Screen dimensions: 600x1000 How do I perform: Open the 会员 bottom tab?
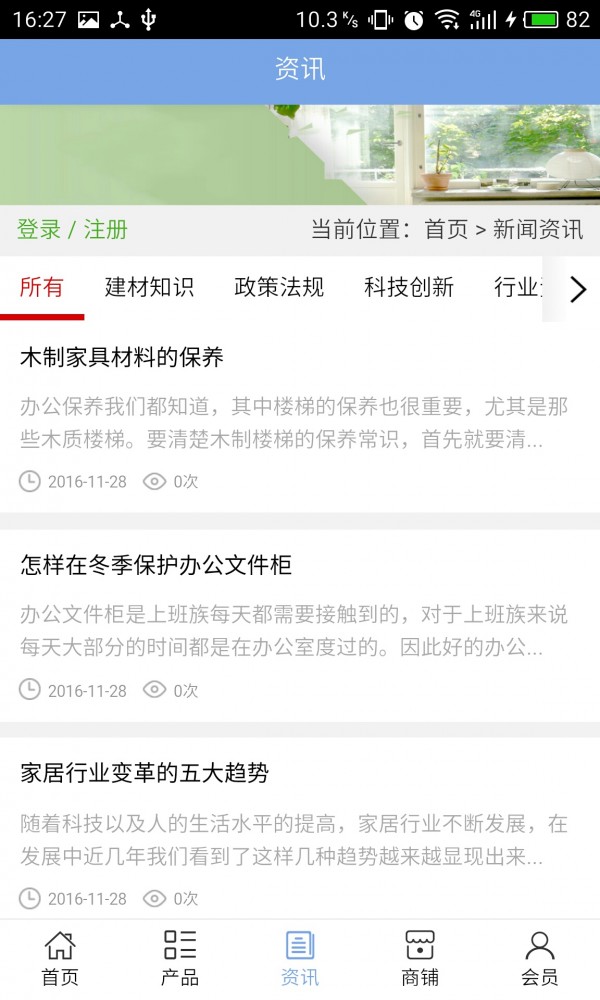pos(540,958)
